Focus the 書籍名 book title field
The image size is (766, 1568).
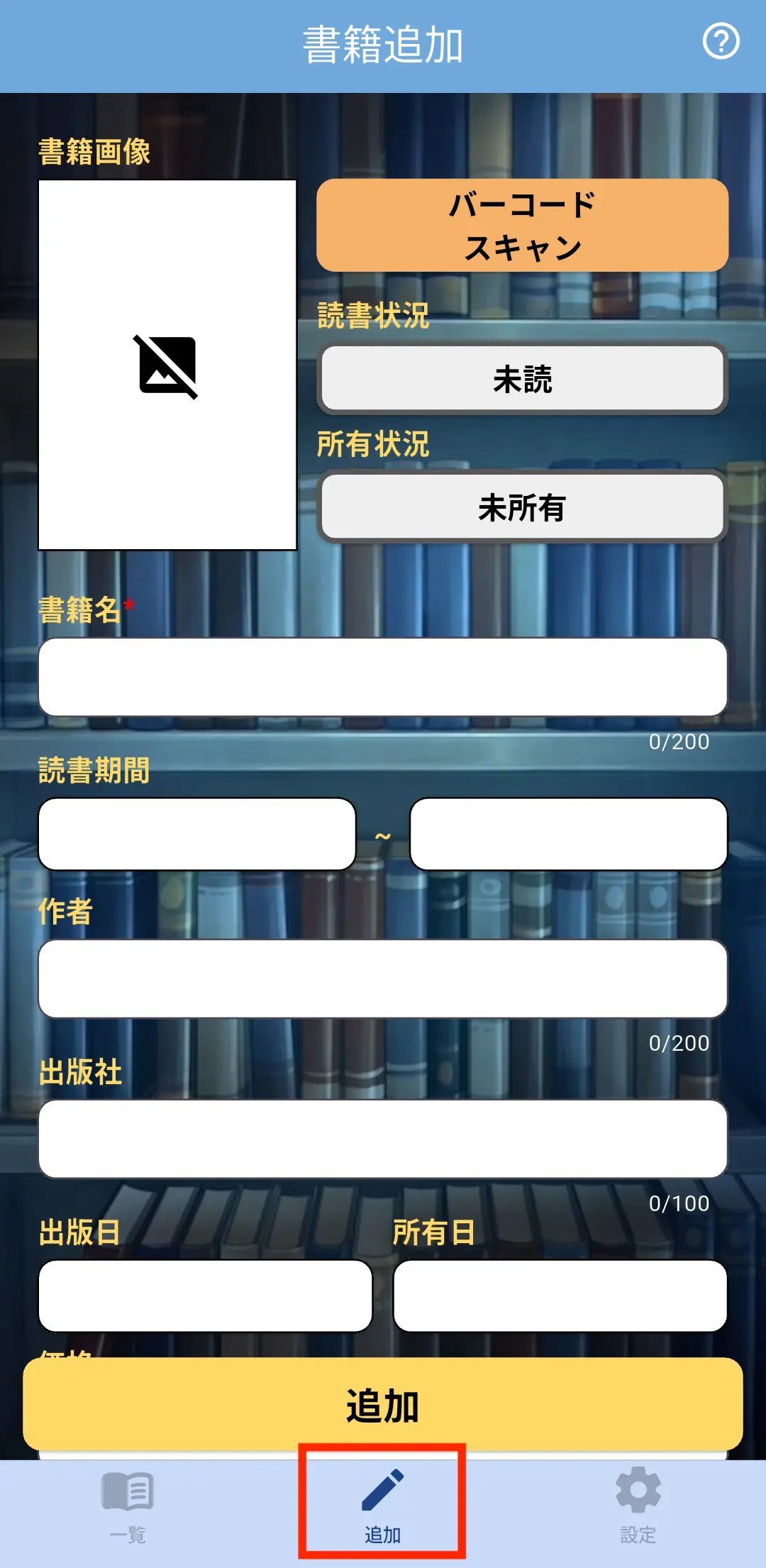[x=383, y=677]
